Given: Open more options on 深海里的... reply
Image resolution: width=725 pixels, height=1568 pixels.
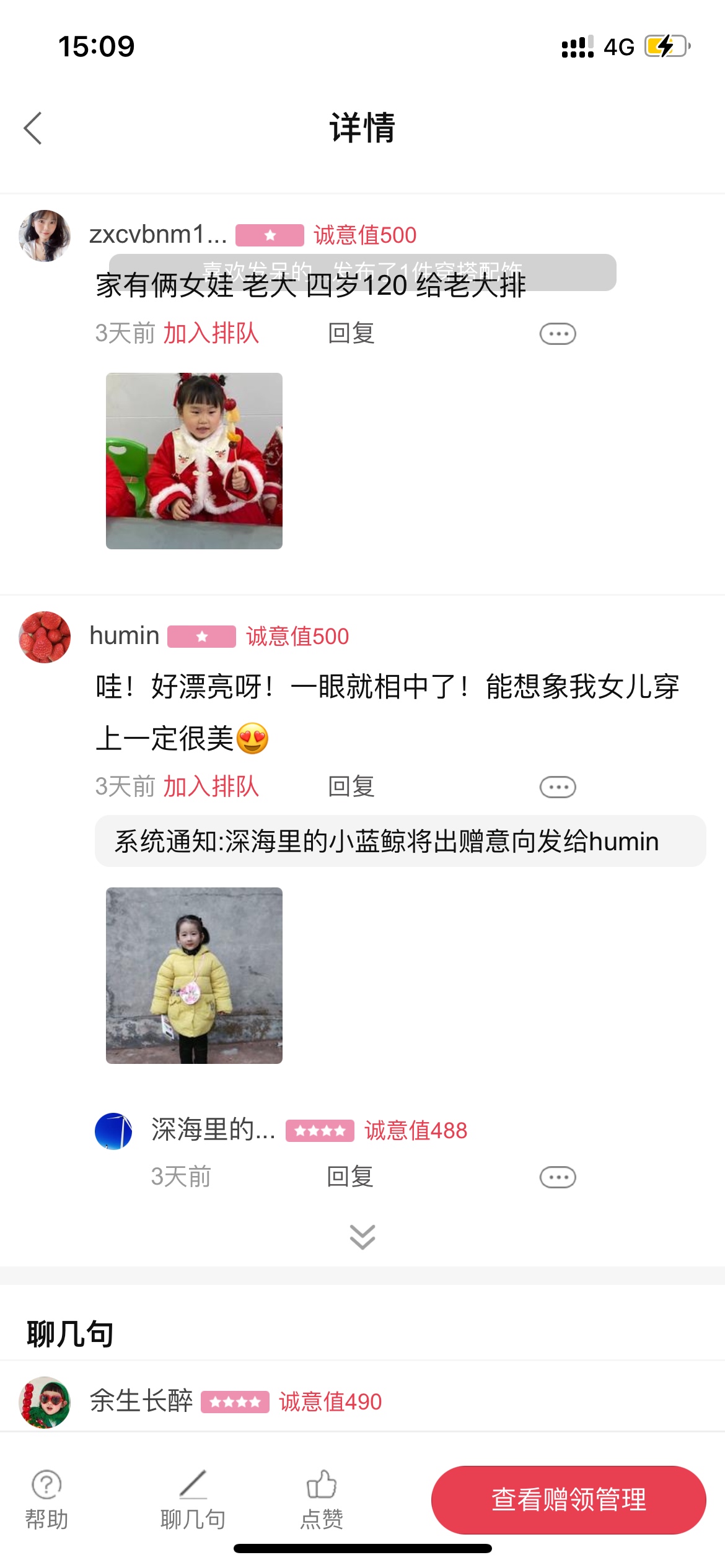Looking at the screenshot, I should [x=557, y=1177].
